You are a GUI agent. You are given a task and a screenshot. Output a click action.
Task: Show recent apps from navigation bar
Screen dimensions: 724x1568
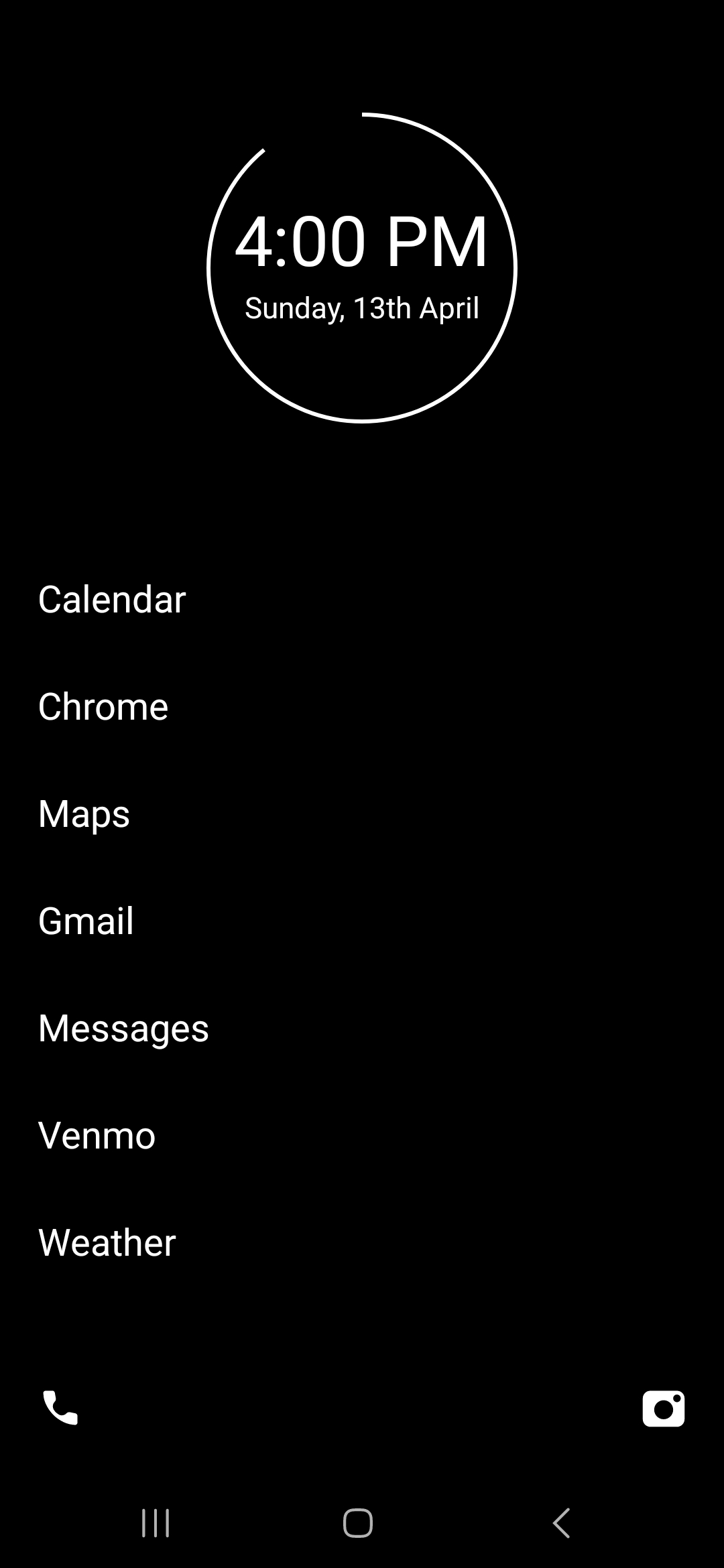pos(156,1522)
